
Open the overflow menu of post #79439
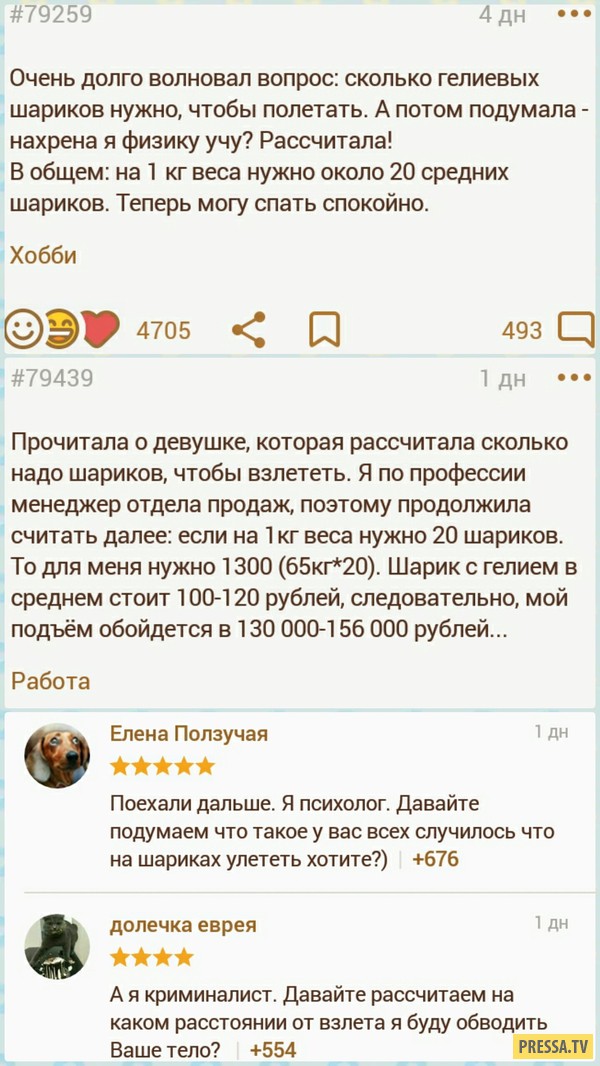click(x=574, y=378)
